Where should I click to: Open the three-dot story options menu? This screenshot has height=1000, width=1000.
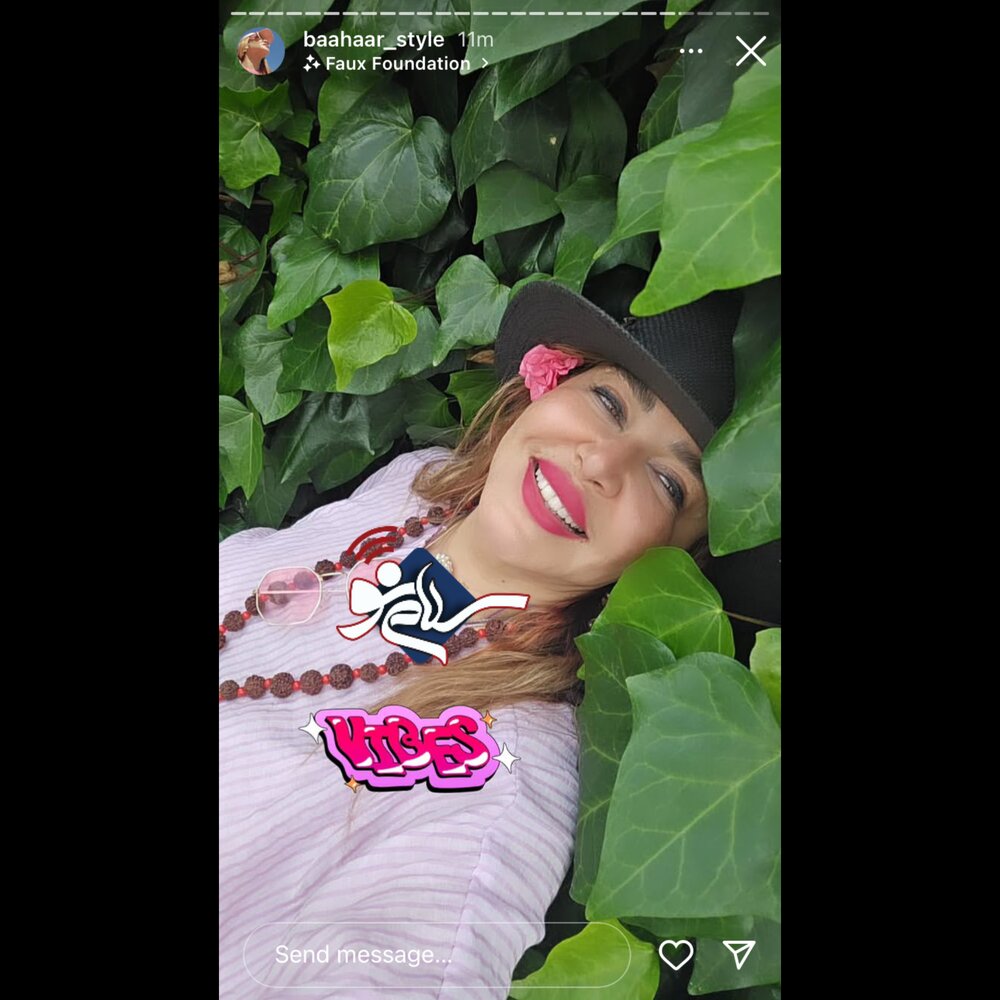691,51
